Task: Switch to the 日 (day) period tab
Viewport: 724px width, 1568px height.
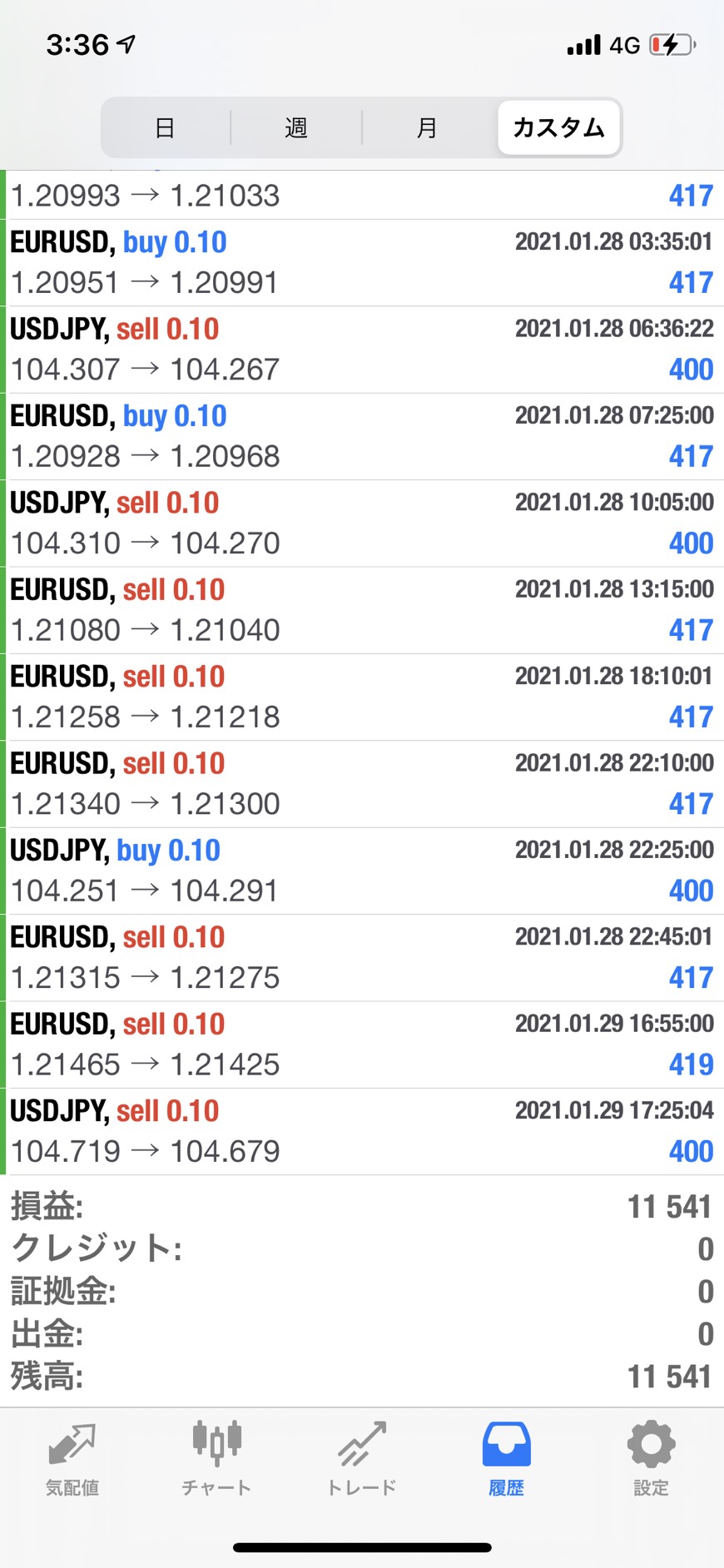Action: tap(165, 128)
